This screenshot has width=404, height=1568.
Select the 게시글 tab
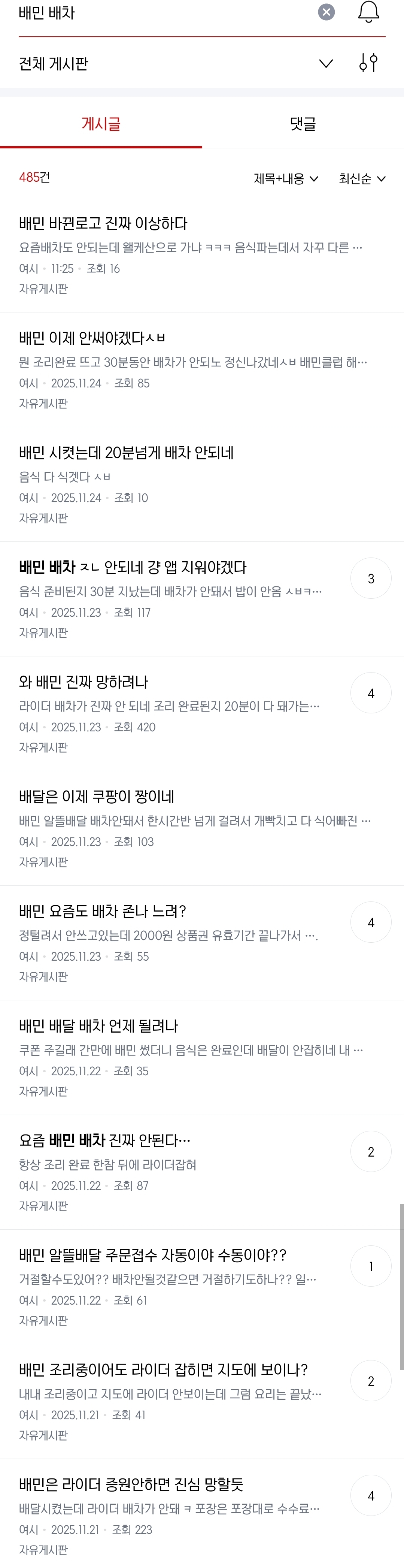pyautogui.click(x=101, y=124)
